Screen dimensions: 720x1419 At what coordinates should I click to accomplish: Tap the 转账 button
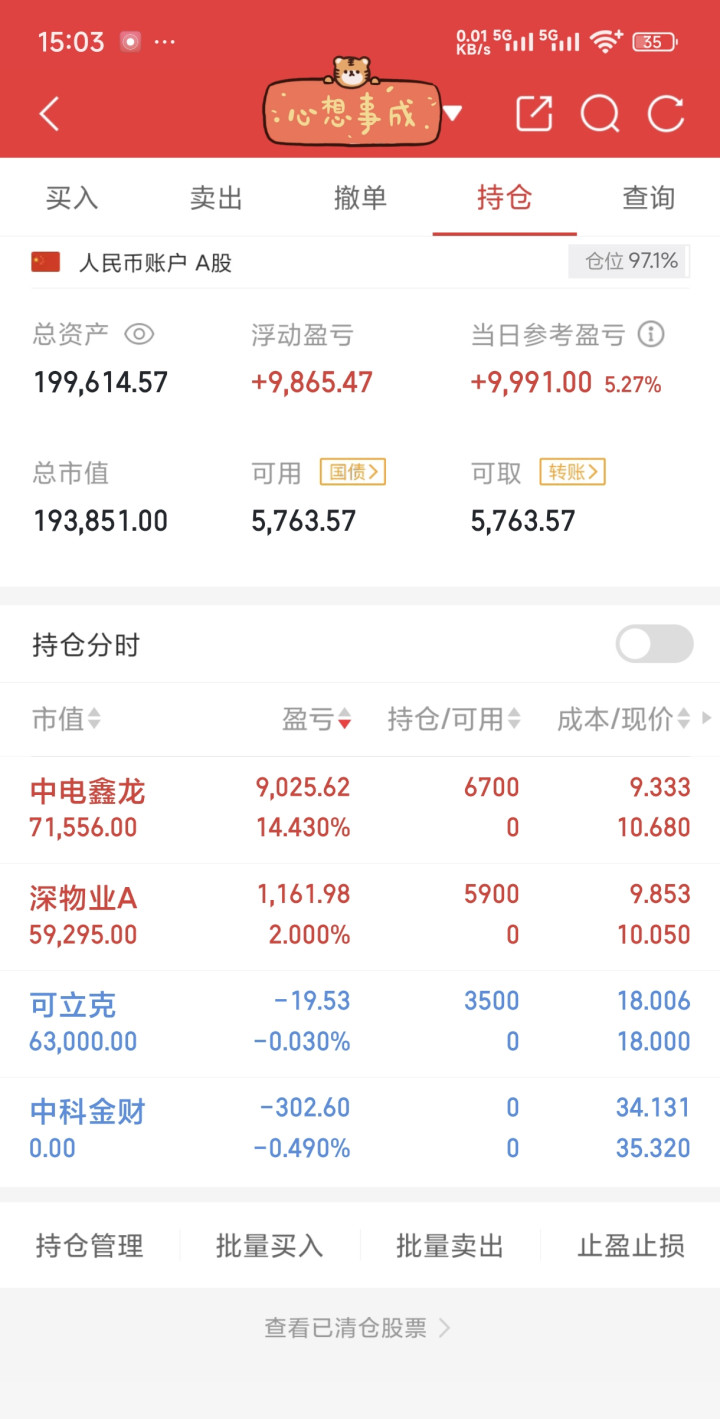coord(572,472)
